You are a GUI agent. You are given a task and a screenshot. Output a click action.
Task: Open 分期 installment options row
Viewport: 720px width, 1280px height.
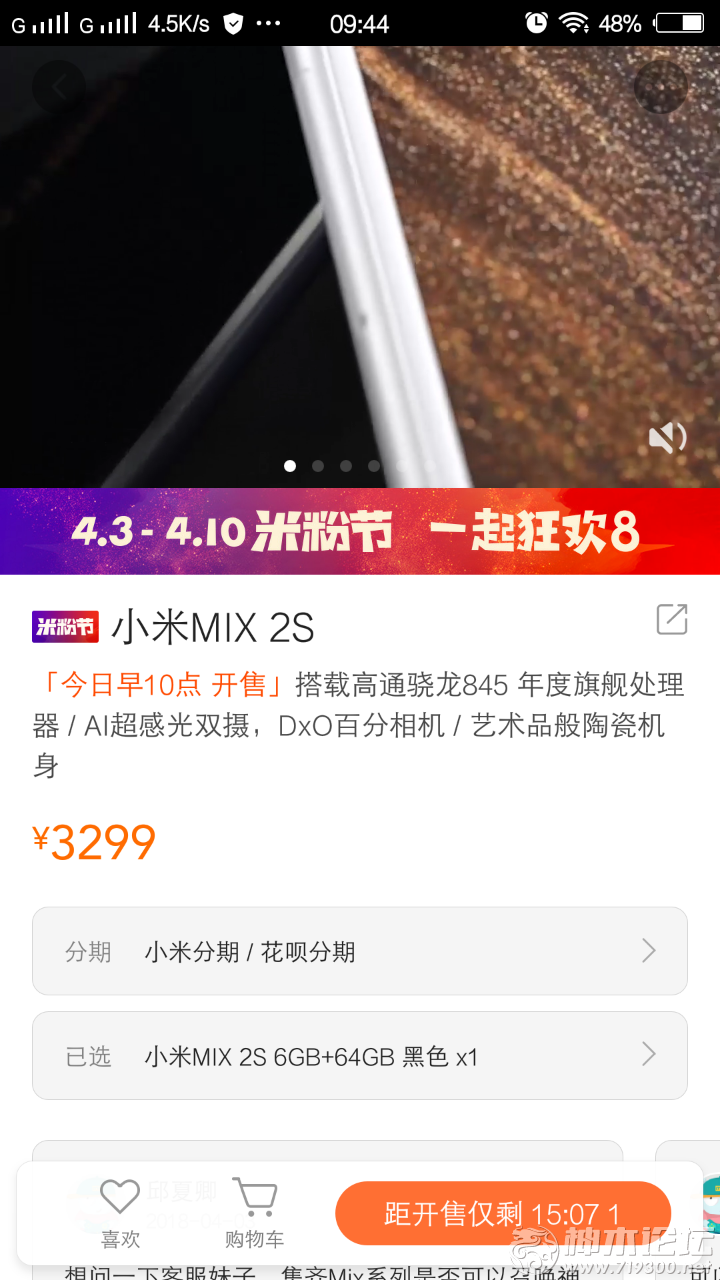click(x=360, y=951)
